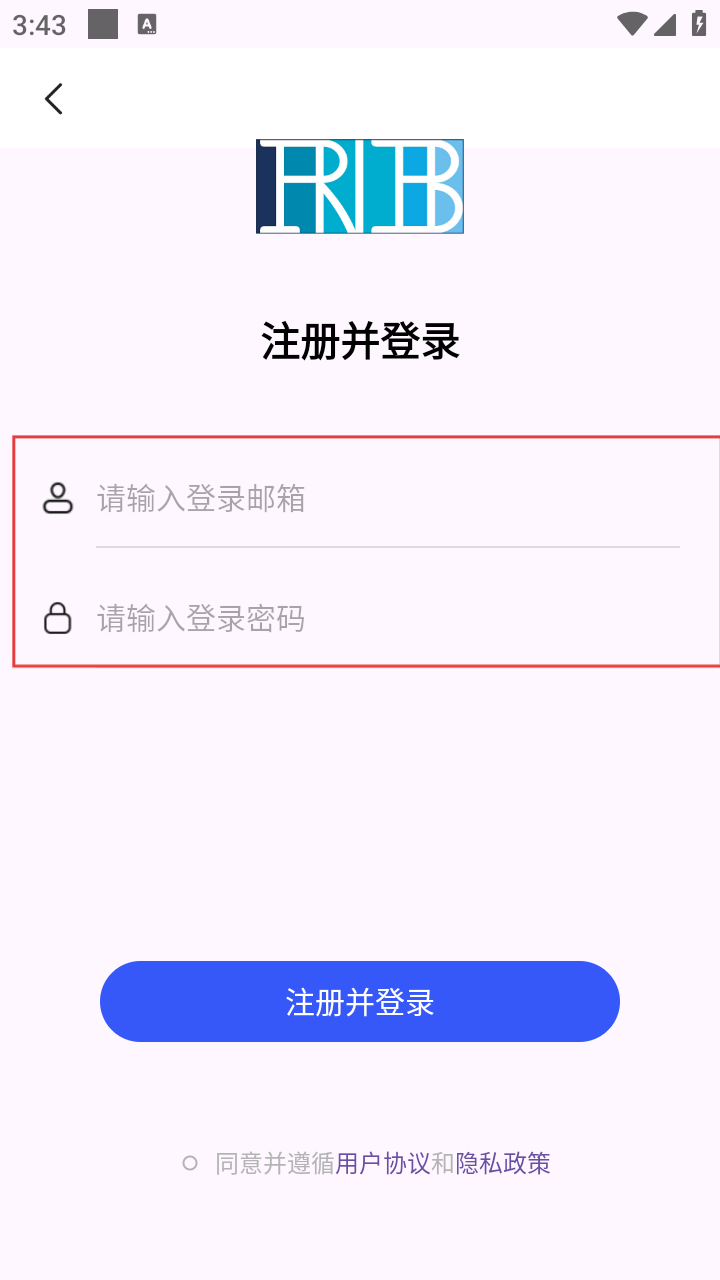720x1280 pixels.
Task: Open the 用户协议 link
Action: [x=383, y=1163]
